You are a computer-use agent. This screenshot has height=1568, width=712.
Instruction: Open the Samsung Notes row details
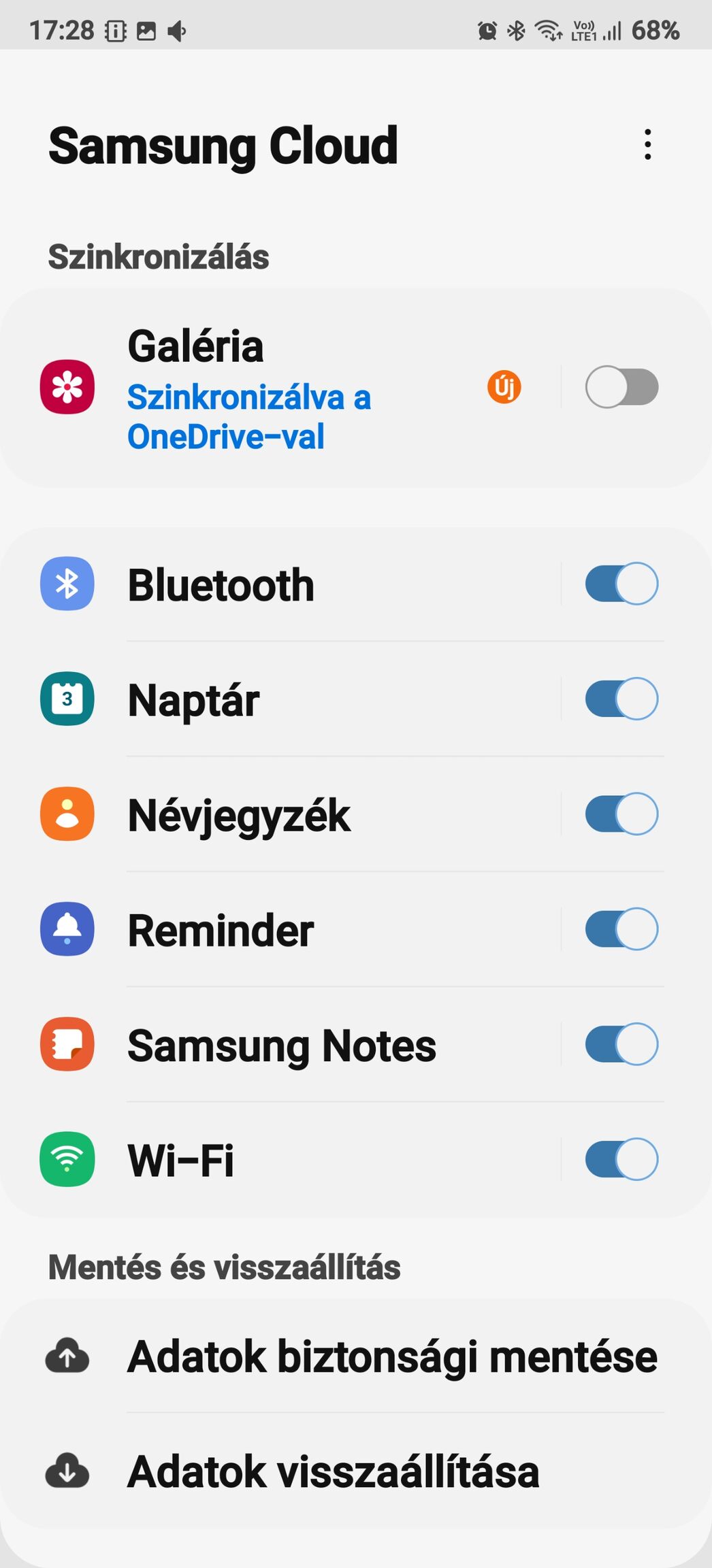[x=280, y=1045]
